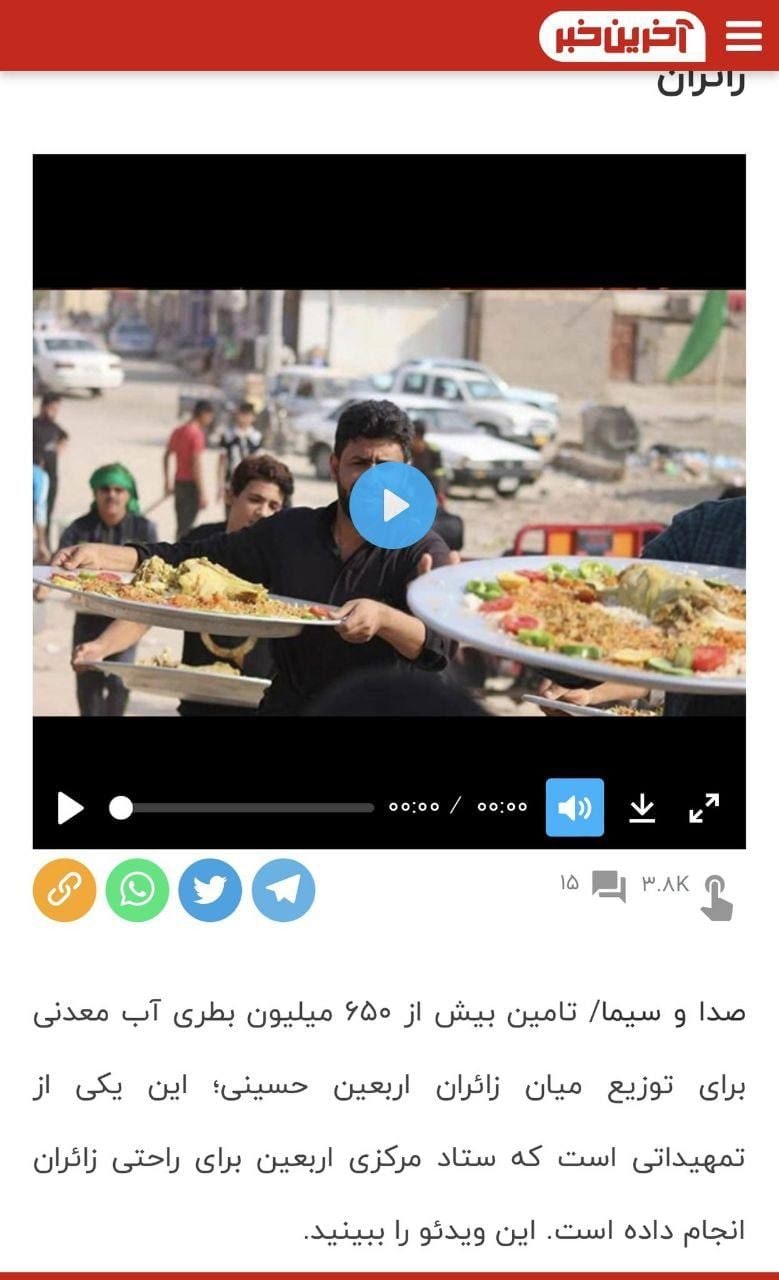The width and height of the screenshot is (779, 1280).
Task: Open the 15 comments
Action: (x=594, y=885)
